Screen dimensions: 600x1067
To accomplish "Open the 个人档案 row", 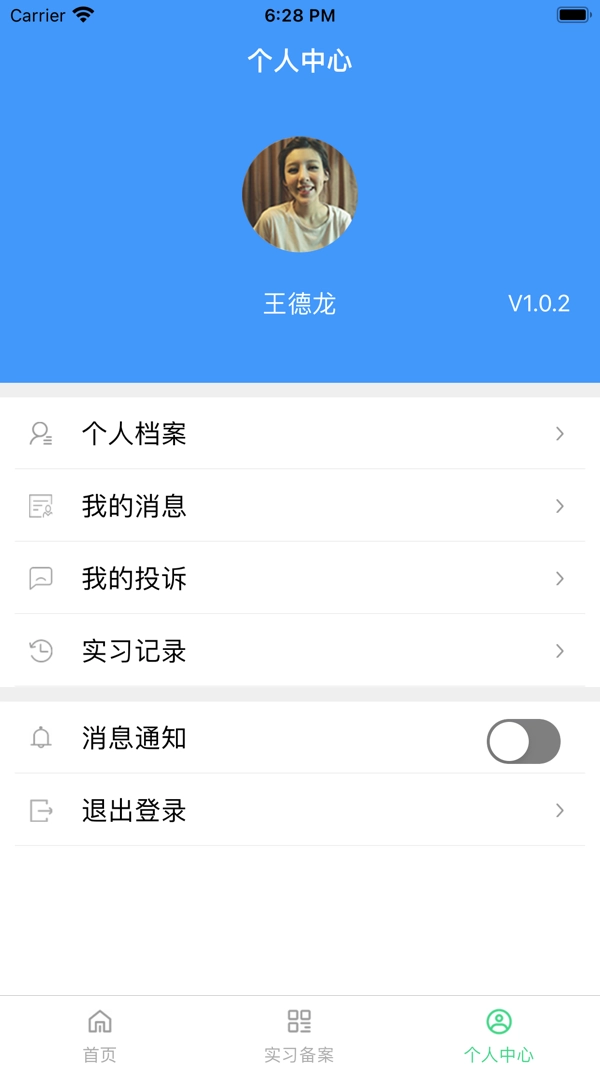I will coord(300,434).
